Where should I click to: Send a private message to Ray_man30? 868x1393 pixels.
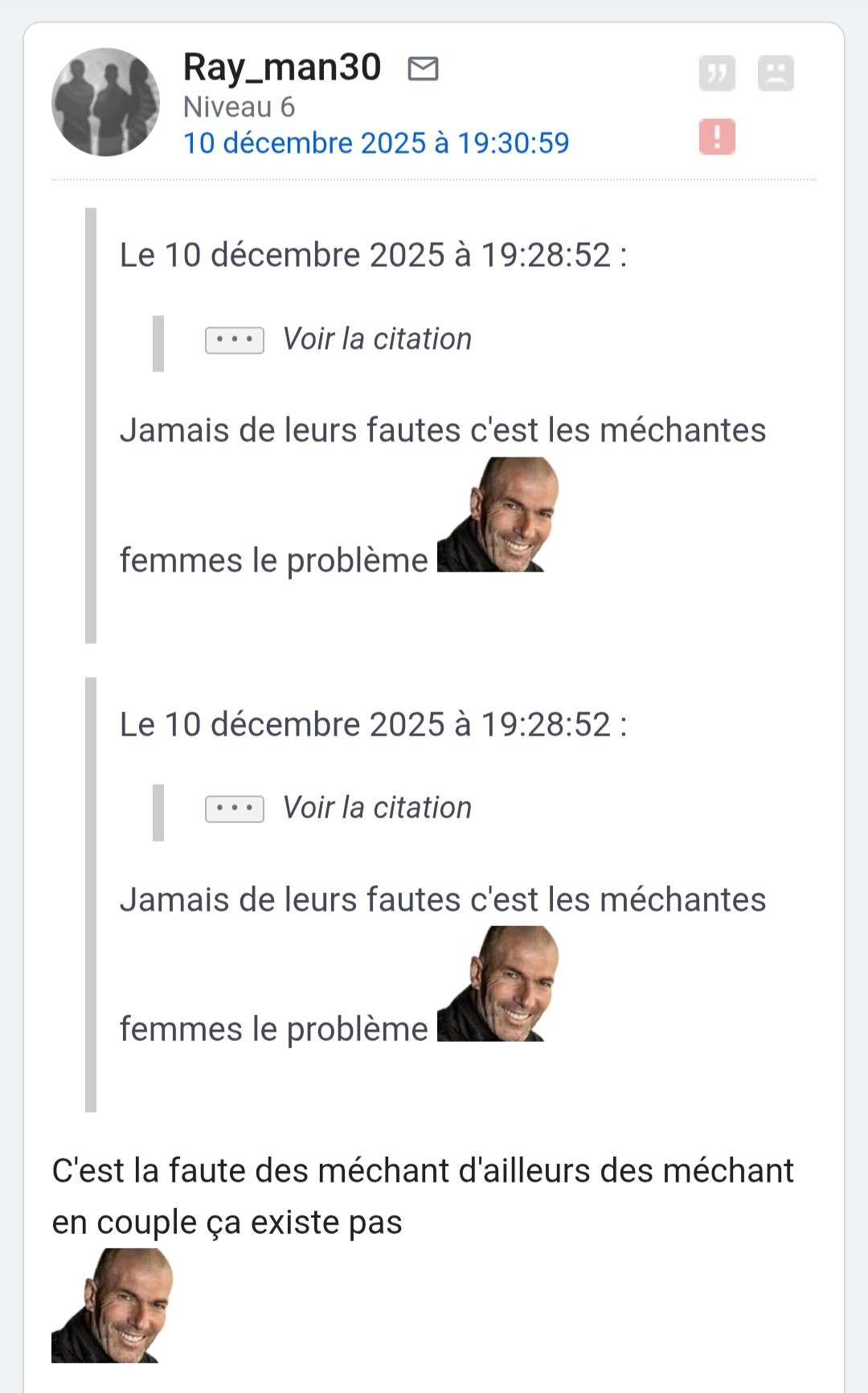pyautogui.click(x=423, y=69)
